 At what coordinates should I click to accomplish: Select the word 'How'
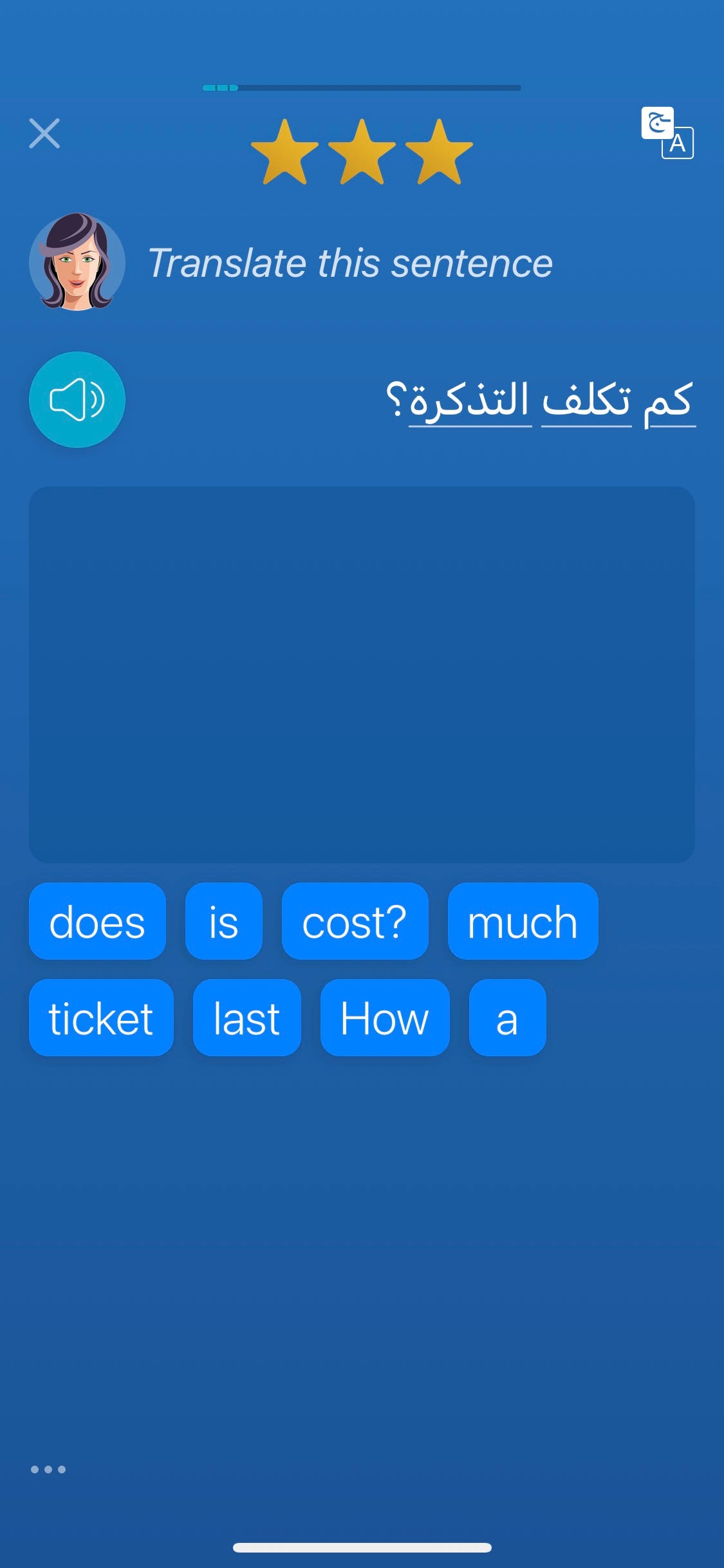click(x=385, y=1018)
